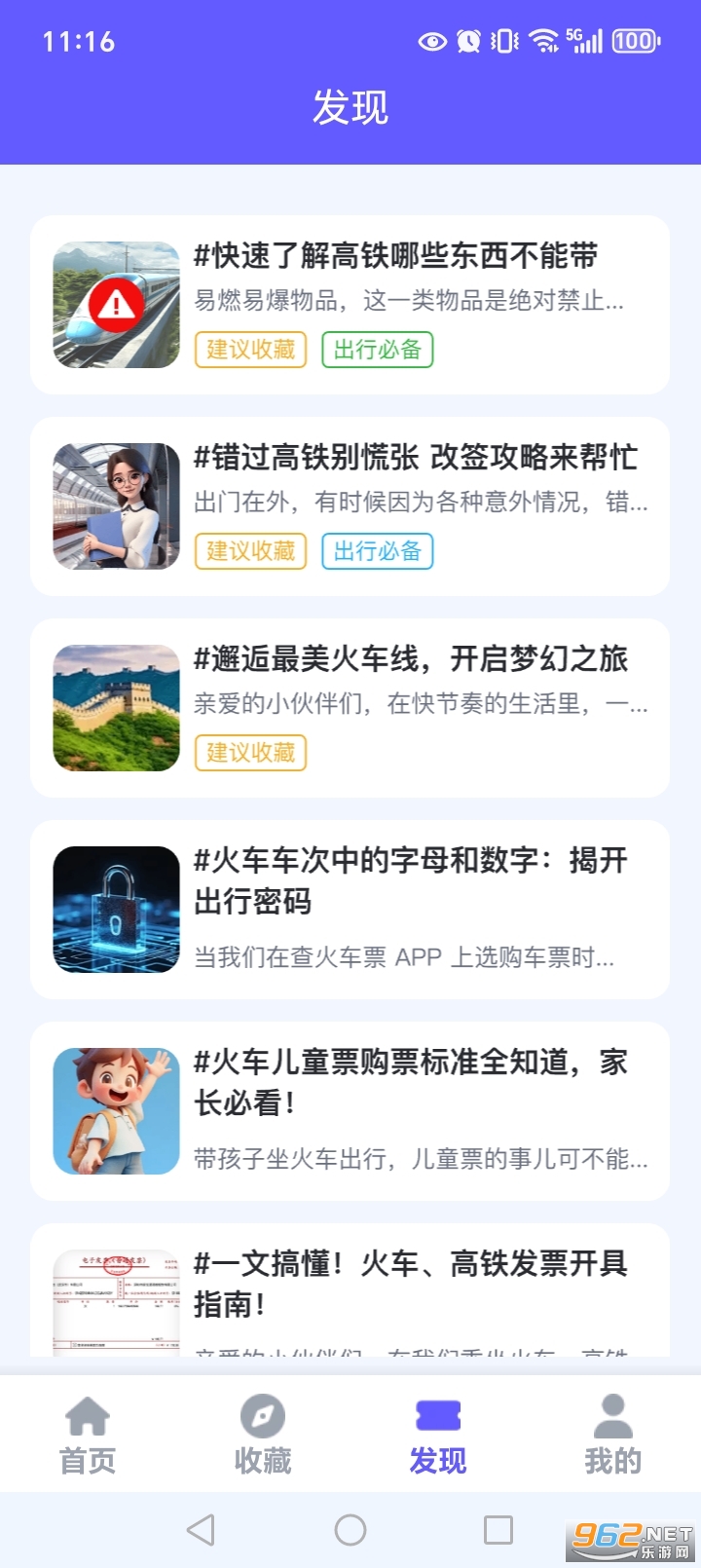
Task: Open the train invoice guide article
Action: pyautogui.click(x=410, y=1284)
